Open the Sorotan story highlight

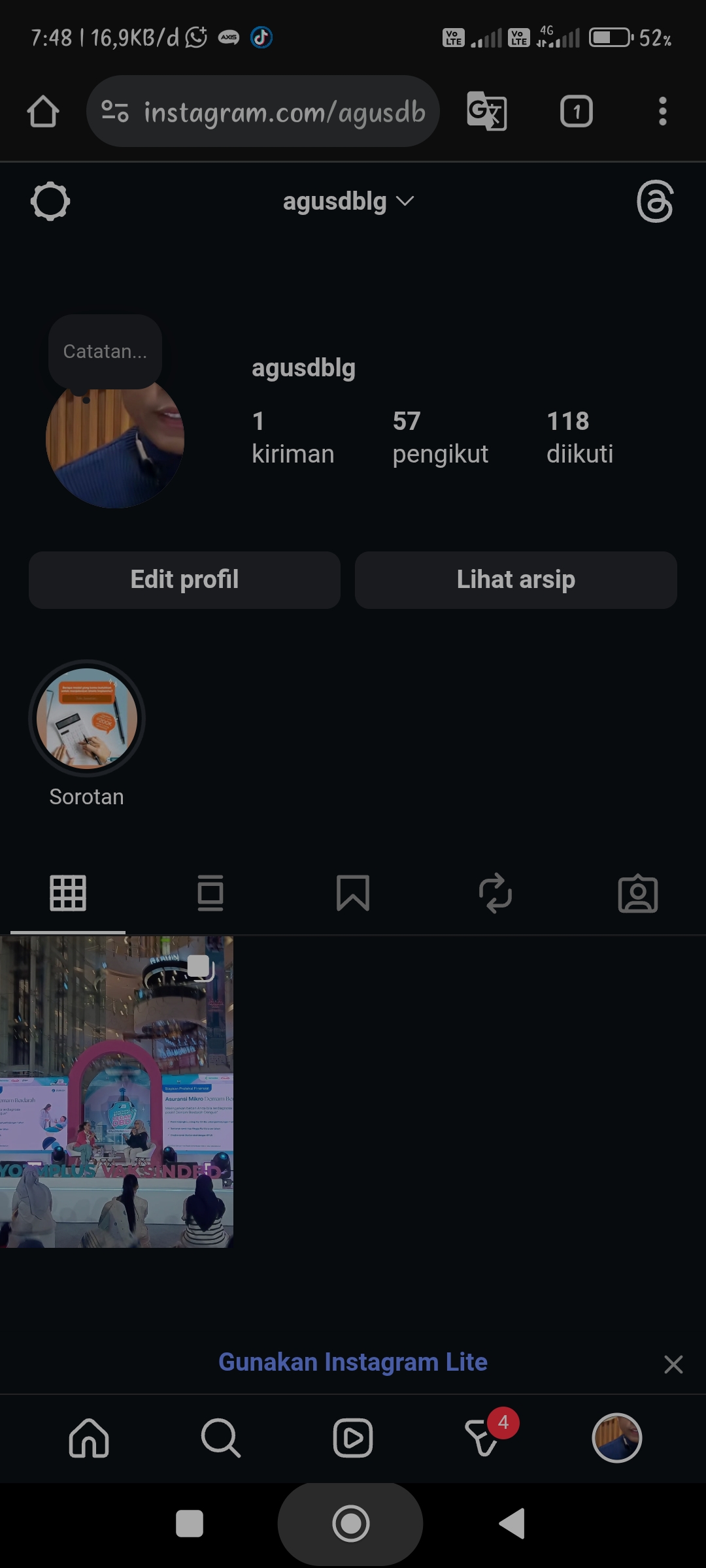(87, 719)
